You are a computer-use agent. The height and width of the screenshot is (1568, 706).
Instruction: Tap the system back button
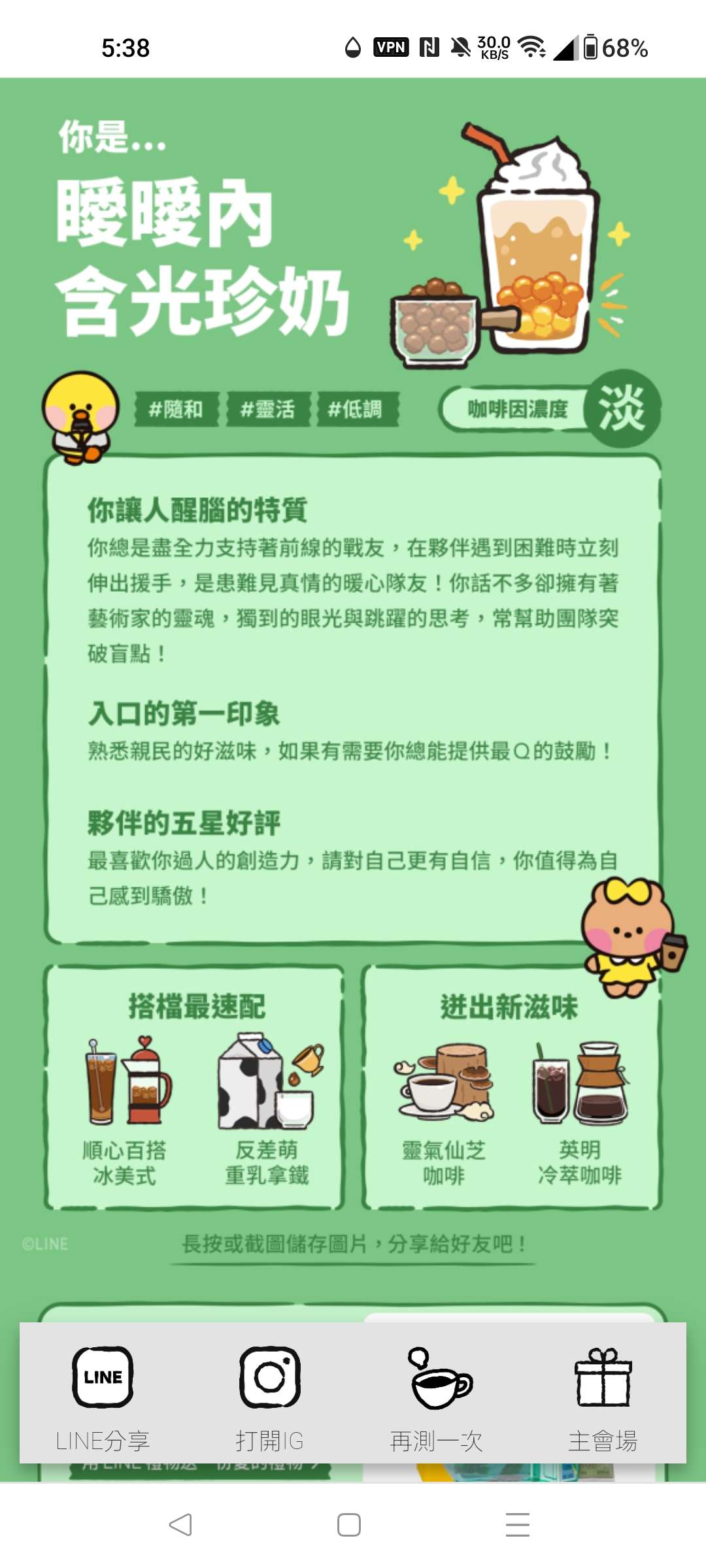pyautogui.click(x=180, y=1525)
